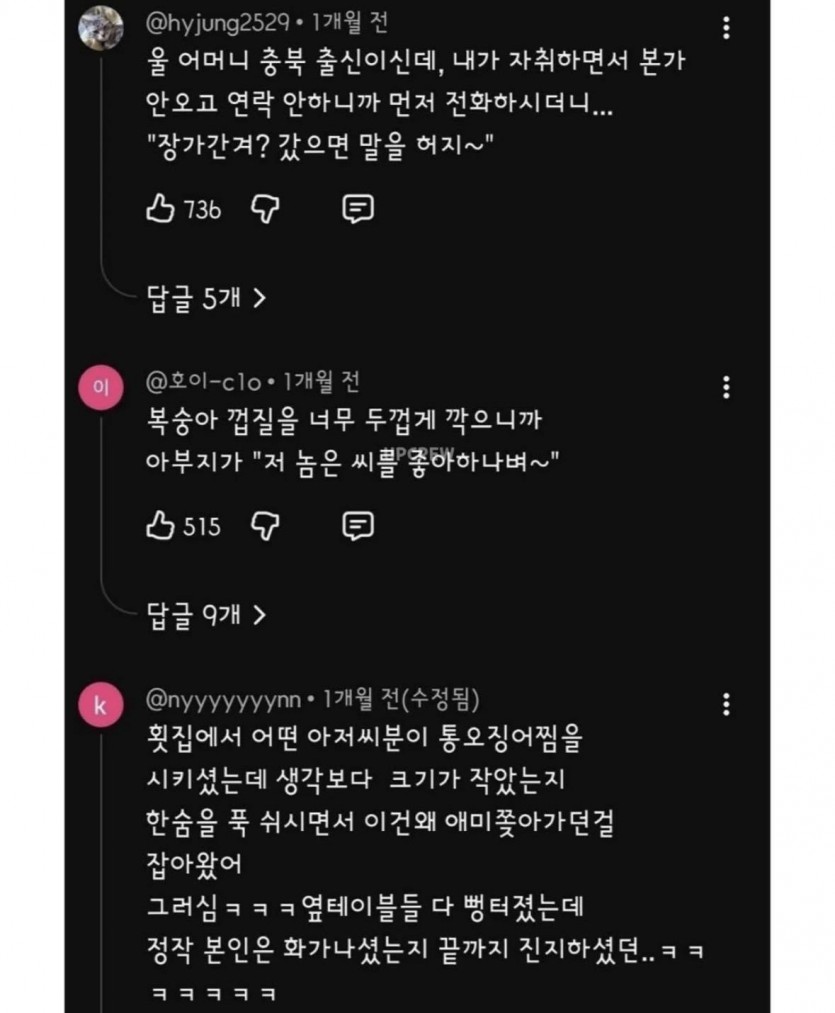The height and width of the screenshot is (1013, 835).
Task: Open overflow menu on @hyjung2529's comment
Action: [x=726, y=28]
